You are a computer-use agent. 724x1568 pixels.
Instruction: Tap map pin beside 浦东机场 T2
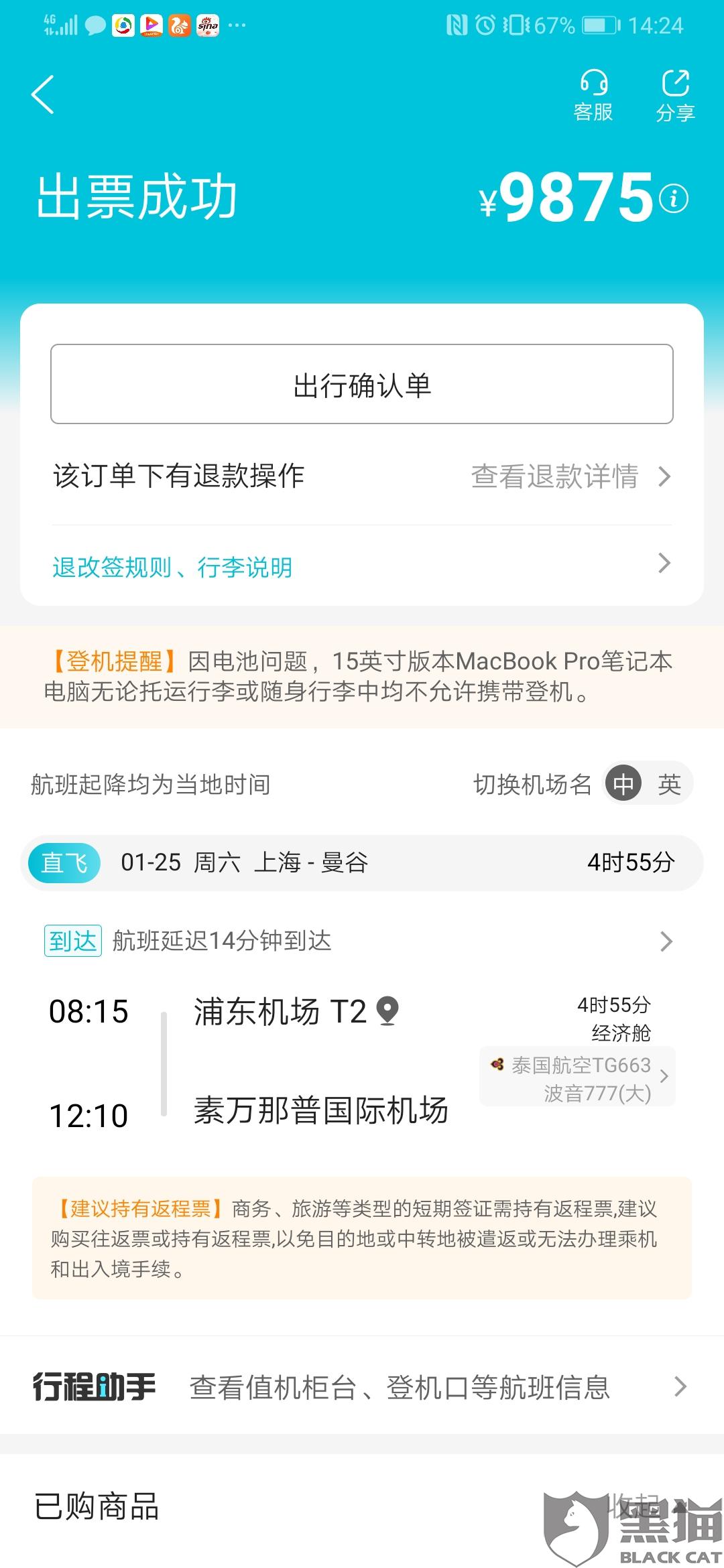pos(387,1011)
